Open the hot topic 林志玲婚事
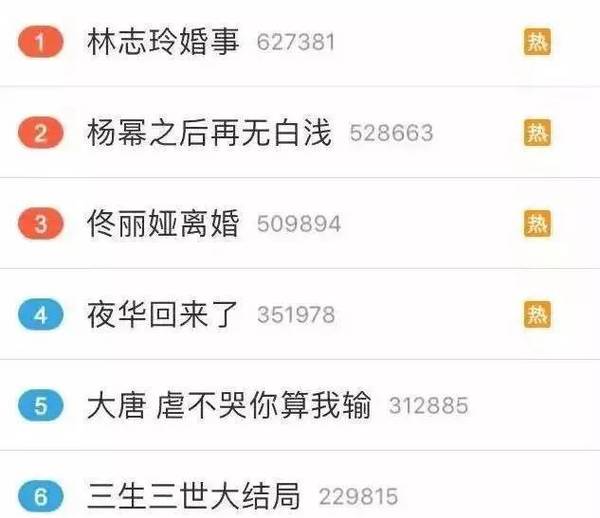Viewport: 600px width, 518px height. [x=164, y=43]
